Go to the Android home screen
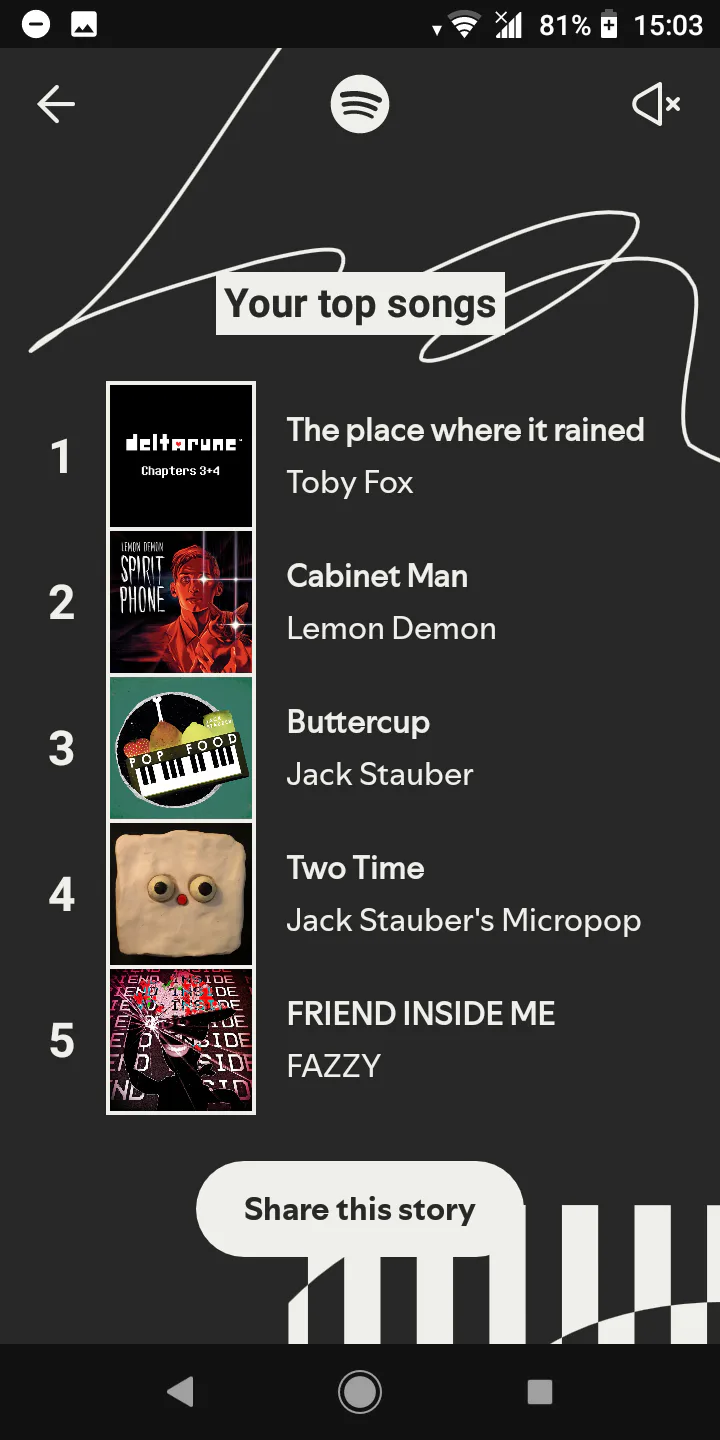The height and width of the screenshot is (1440, 720). pos(360,1391)
